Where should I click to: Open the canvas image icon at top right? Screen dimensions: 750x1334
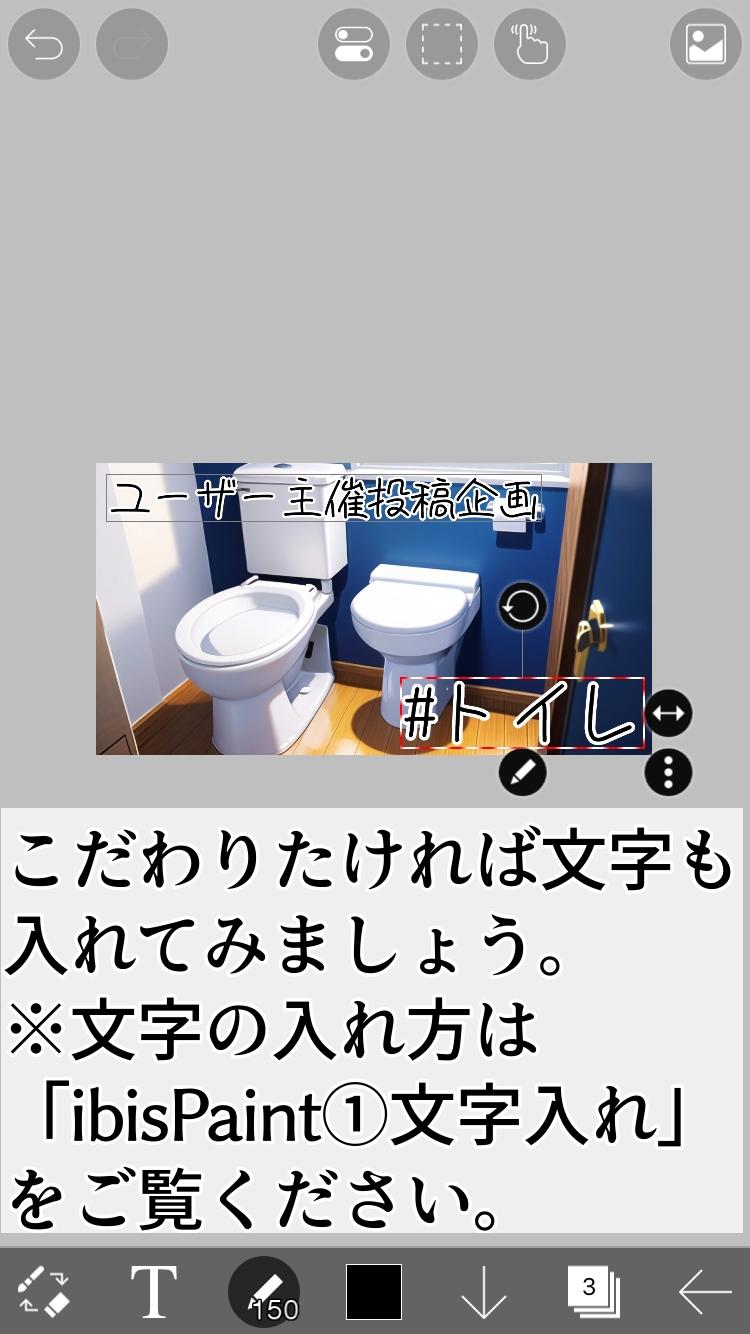click(706, 44)
